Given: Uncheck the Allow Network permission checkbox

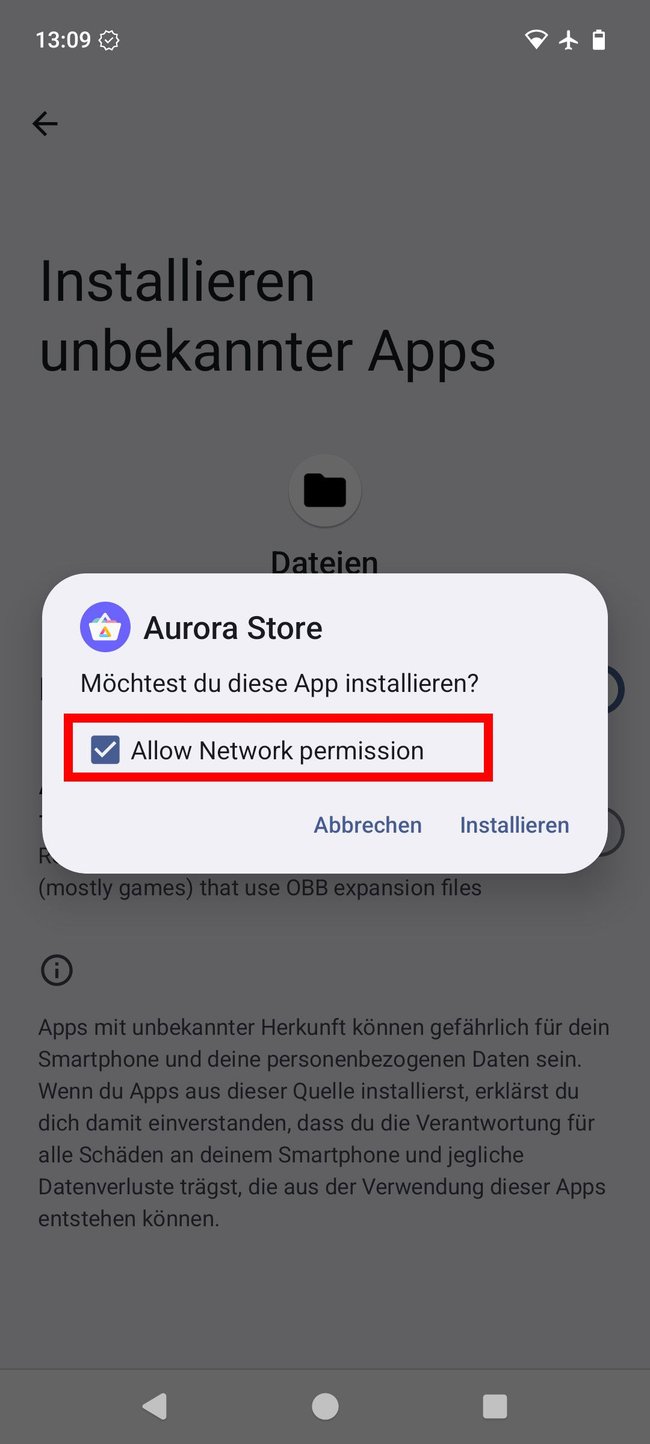Looking at the screenshot, I should [105, 750].
